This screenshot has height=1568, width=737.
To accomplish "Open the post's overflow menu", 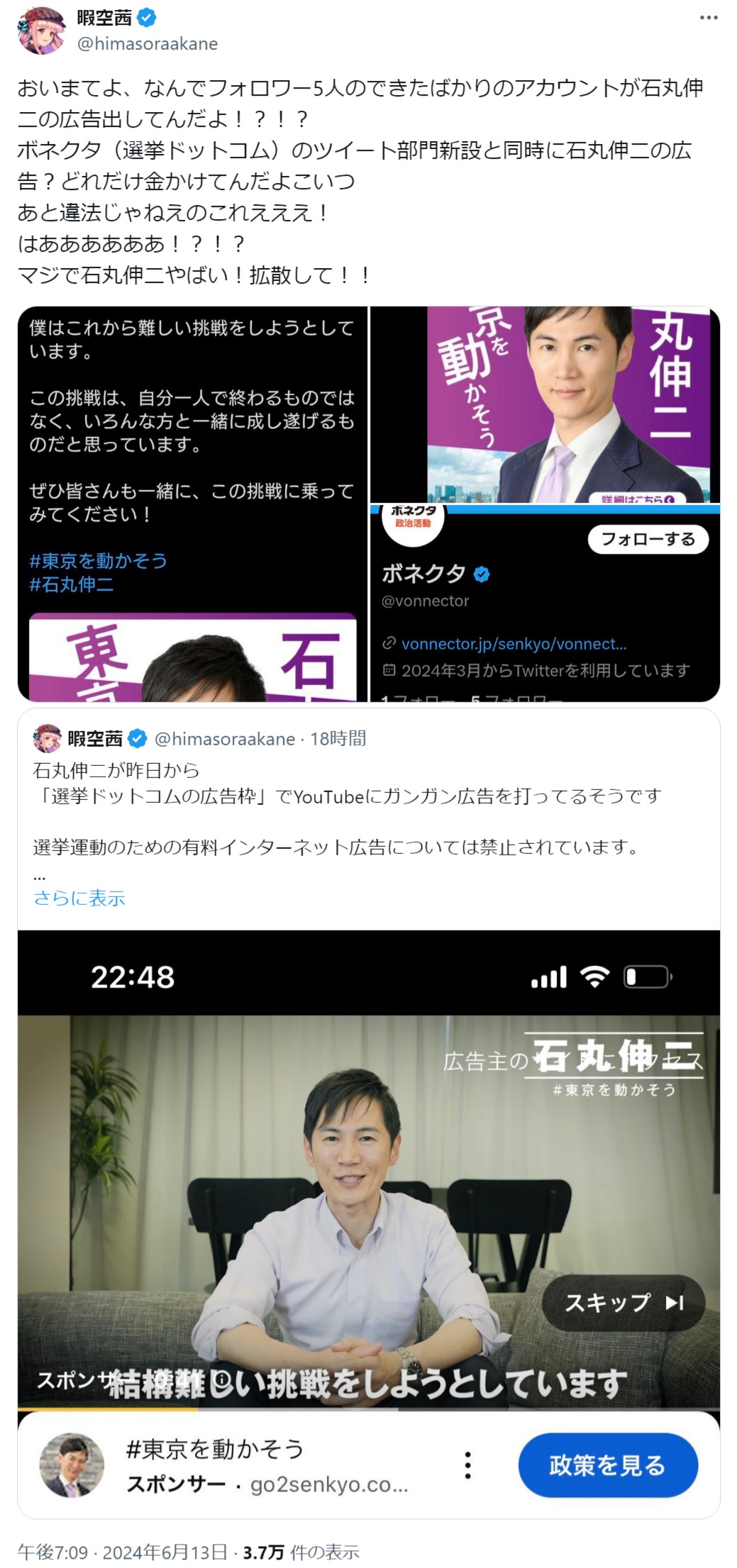I will 708,18.
